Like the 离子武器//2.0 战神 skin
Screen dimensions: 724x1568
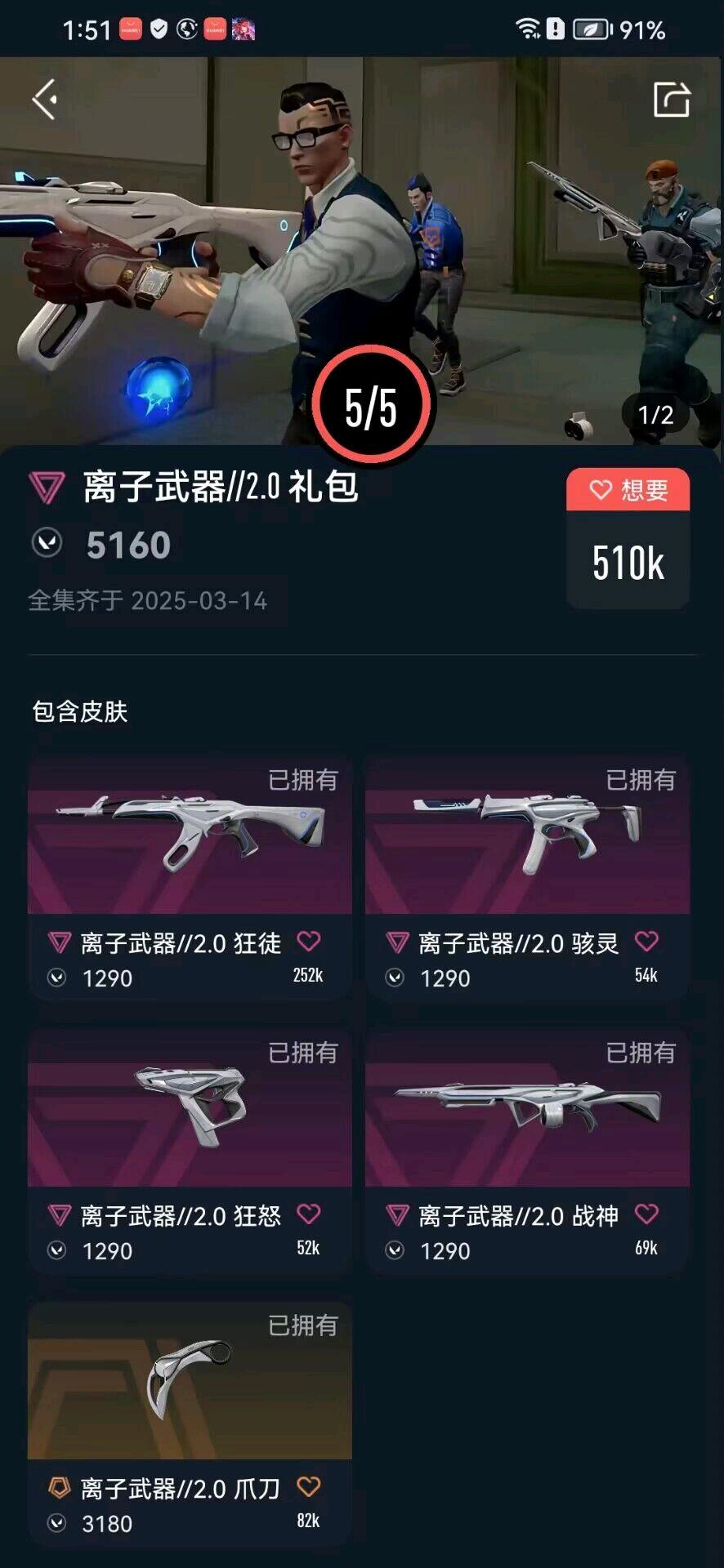tap(646, 1214)
